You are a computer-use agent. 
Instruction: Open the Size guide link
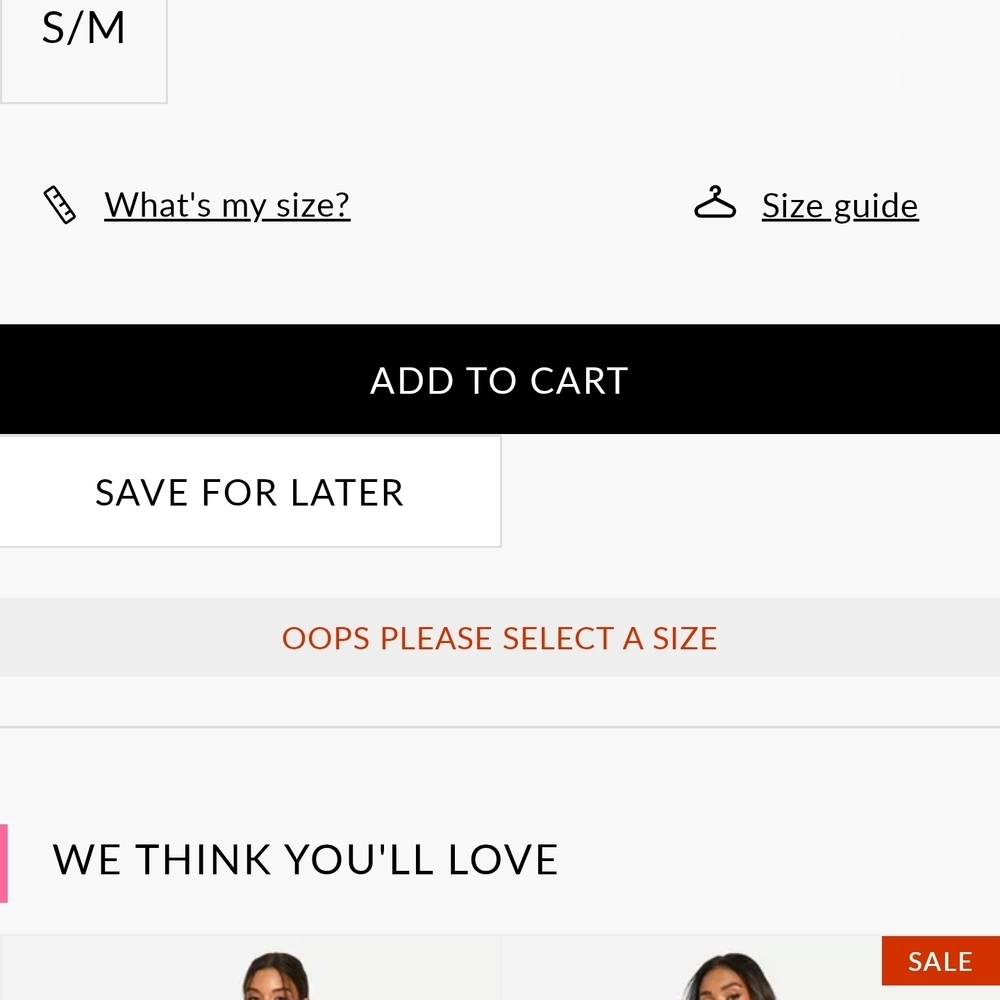pos(839,206)
